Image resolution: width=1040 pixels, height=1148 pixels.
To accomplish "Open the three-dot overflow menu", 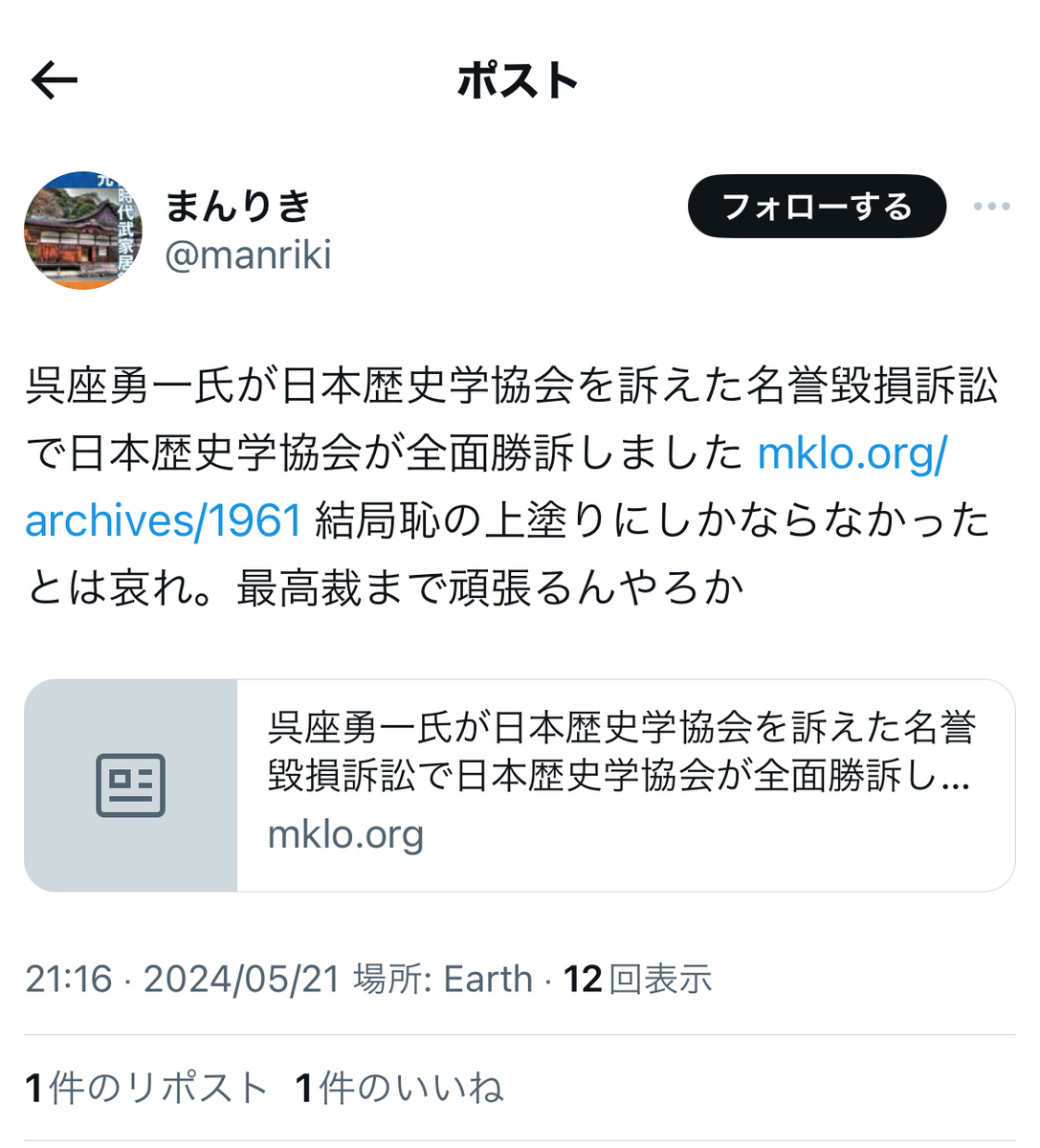I will pos(992,207).
